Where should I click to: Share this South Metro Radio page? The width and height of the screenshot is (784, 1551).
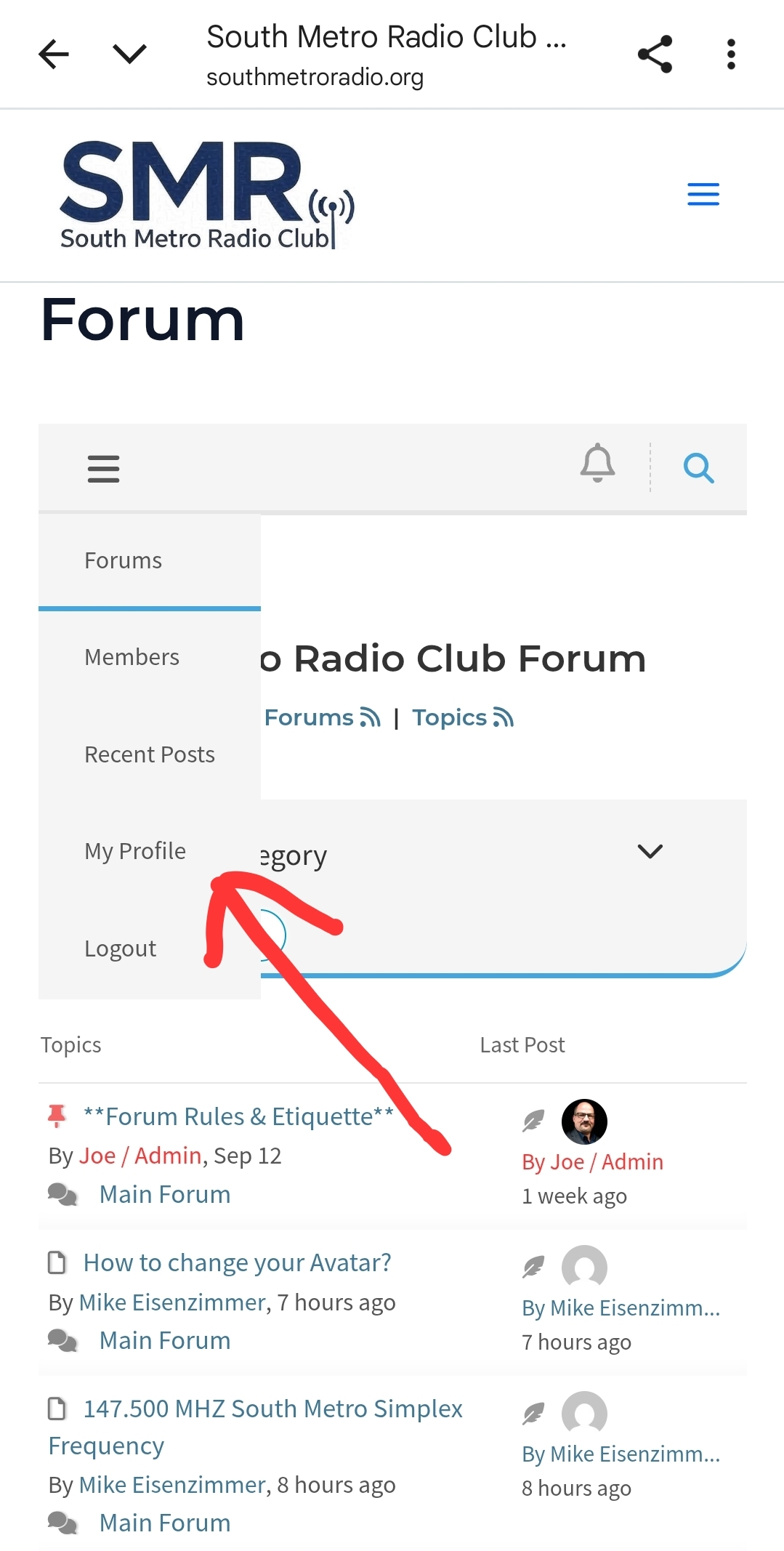(655, 55)
